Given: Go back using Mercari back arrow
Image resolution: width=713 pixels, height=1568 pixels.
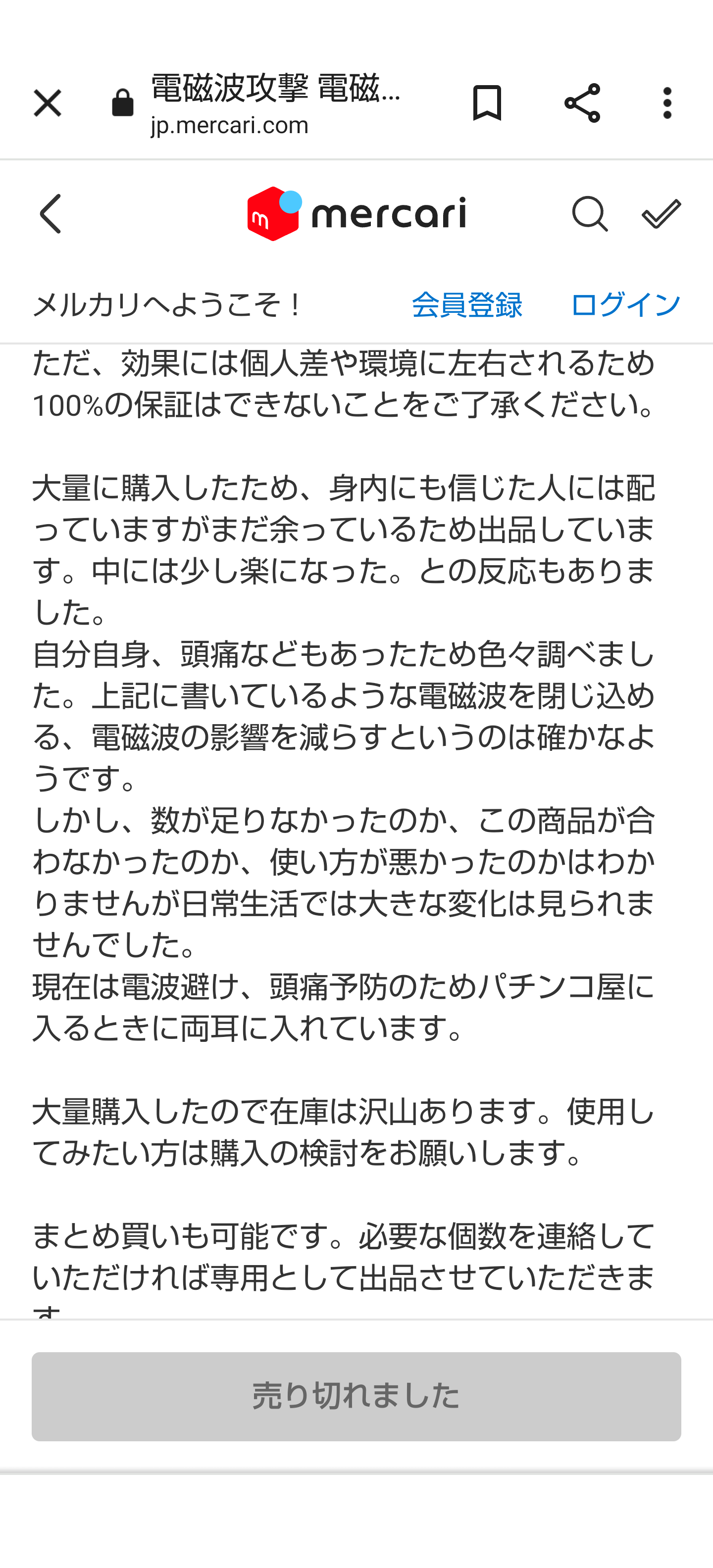Looking at the screenshot, I should (x=51, y=214).
